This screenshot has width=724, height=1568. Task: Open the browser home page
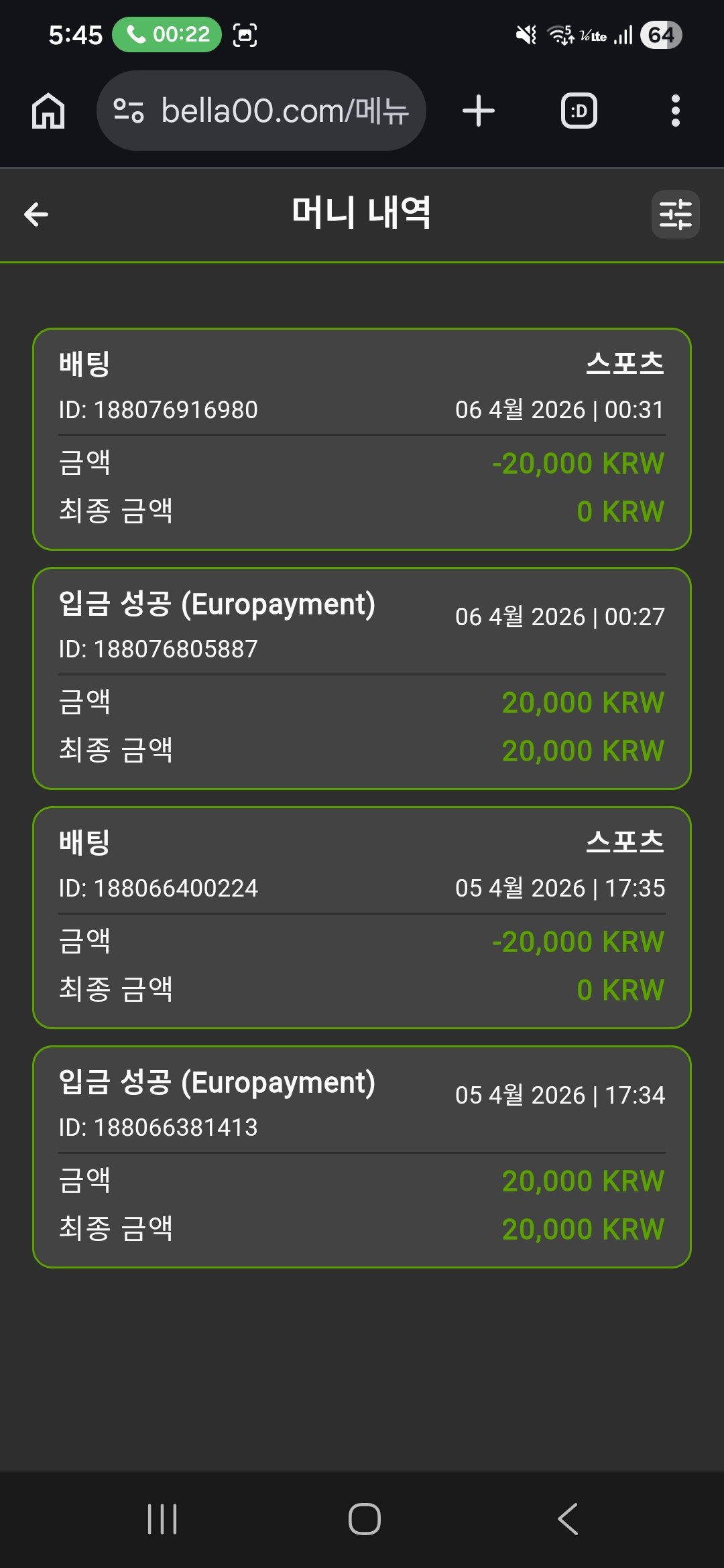[x=48, y=111]
